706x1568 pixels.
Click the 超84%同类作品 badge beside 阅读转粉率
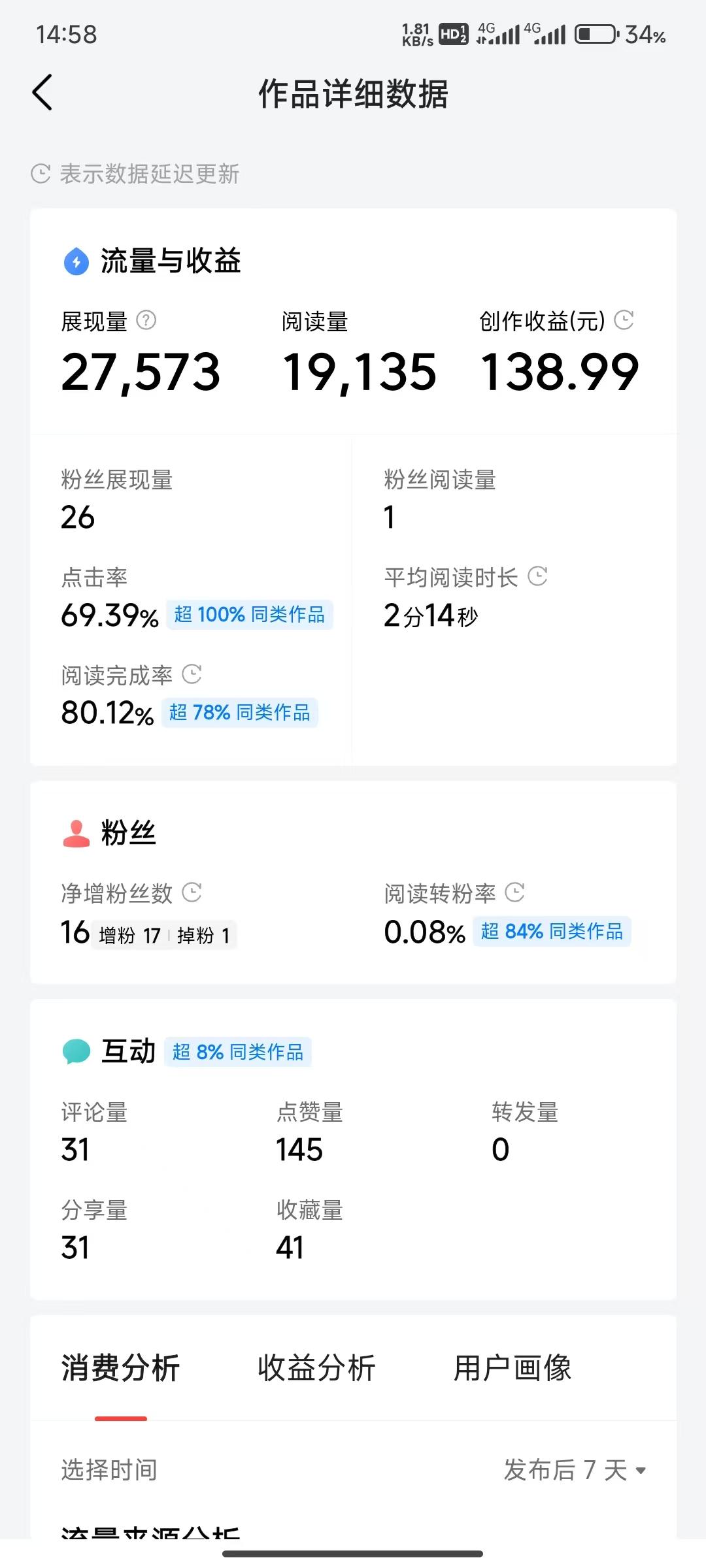coord(552,932)
